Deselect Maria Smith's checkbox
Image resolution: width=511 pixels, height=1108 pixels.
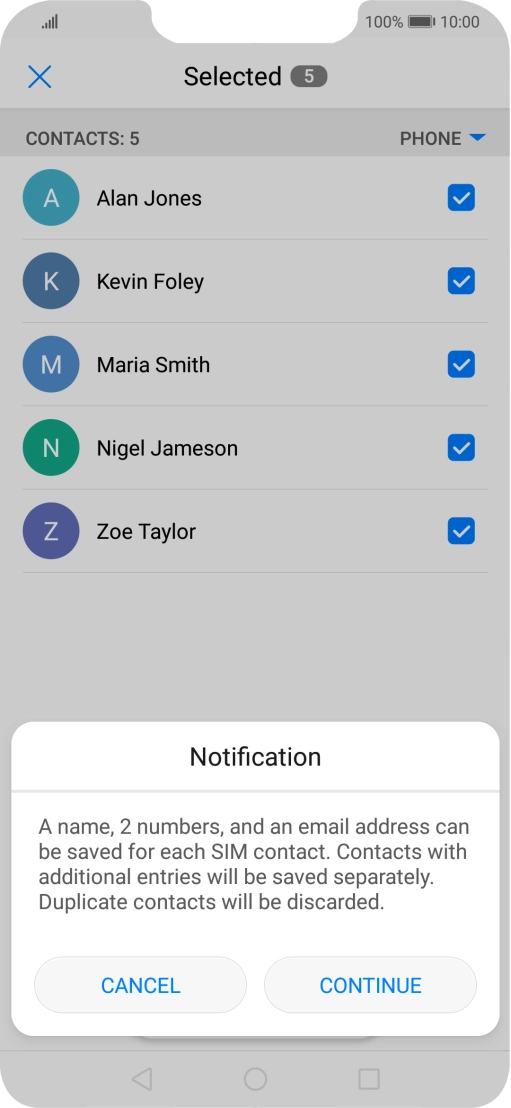pos(461,365)
